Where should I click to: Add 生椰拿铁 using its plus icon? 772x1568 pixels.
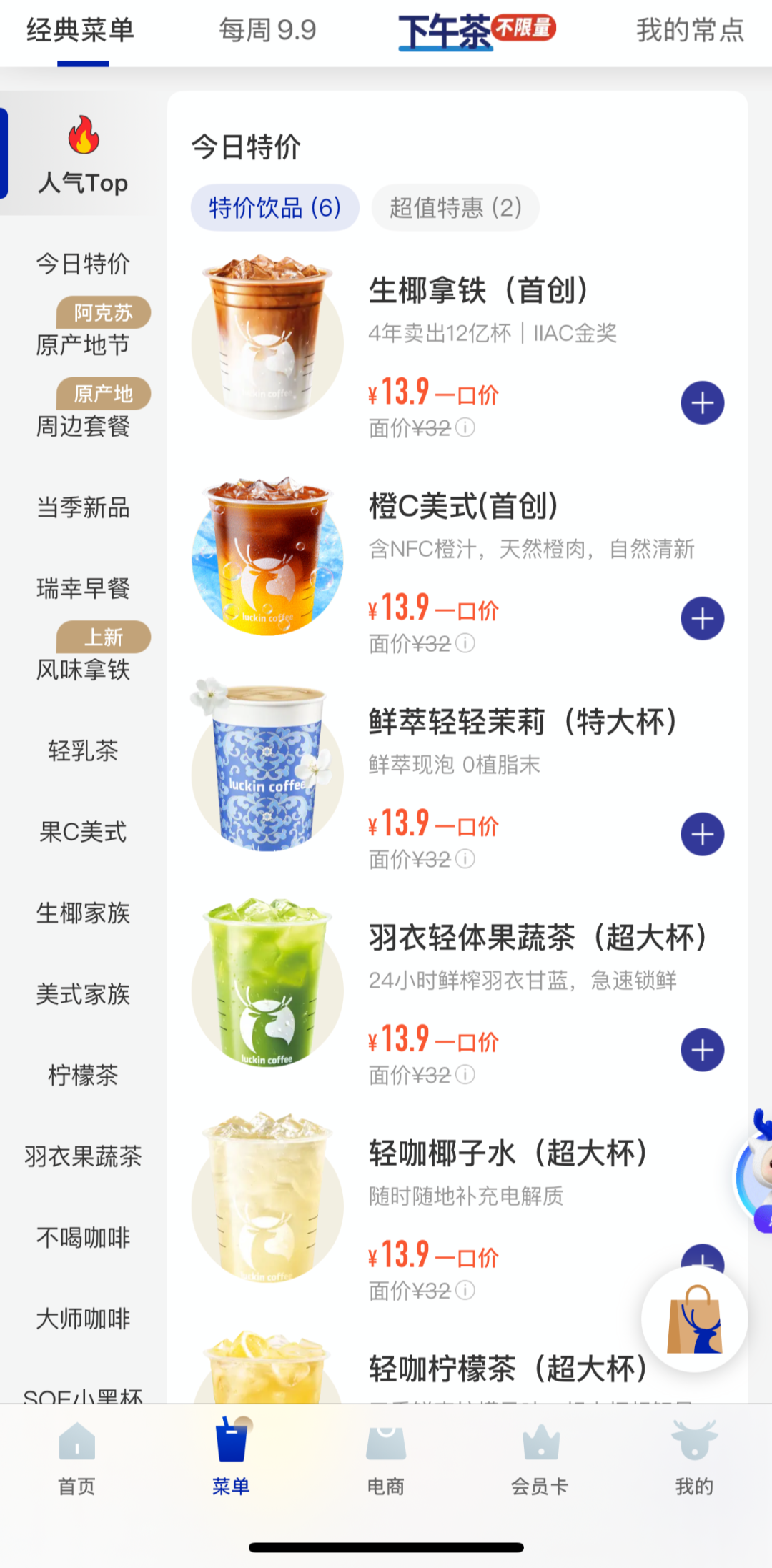[703, 402]
